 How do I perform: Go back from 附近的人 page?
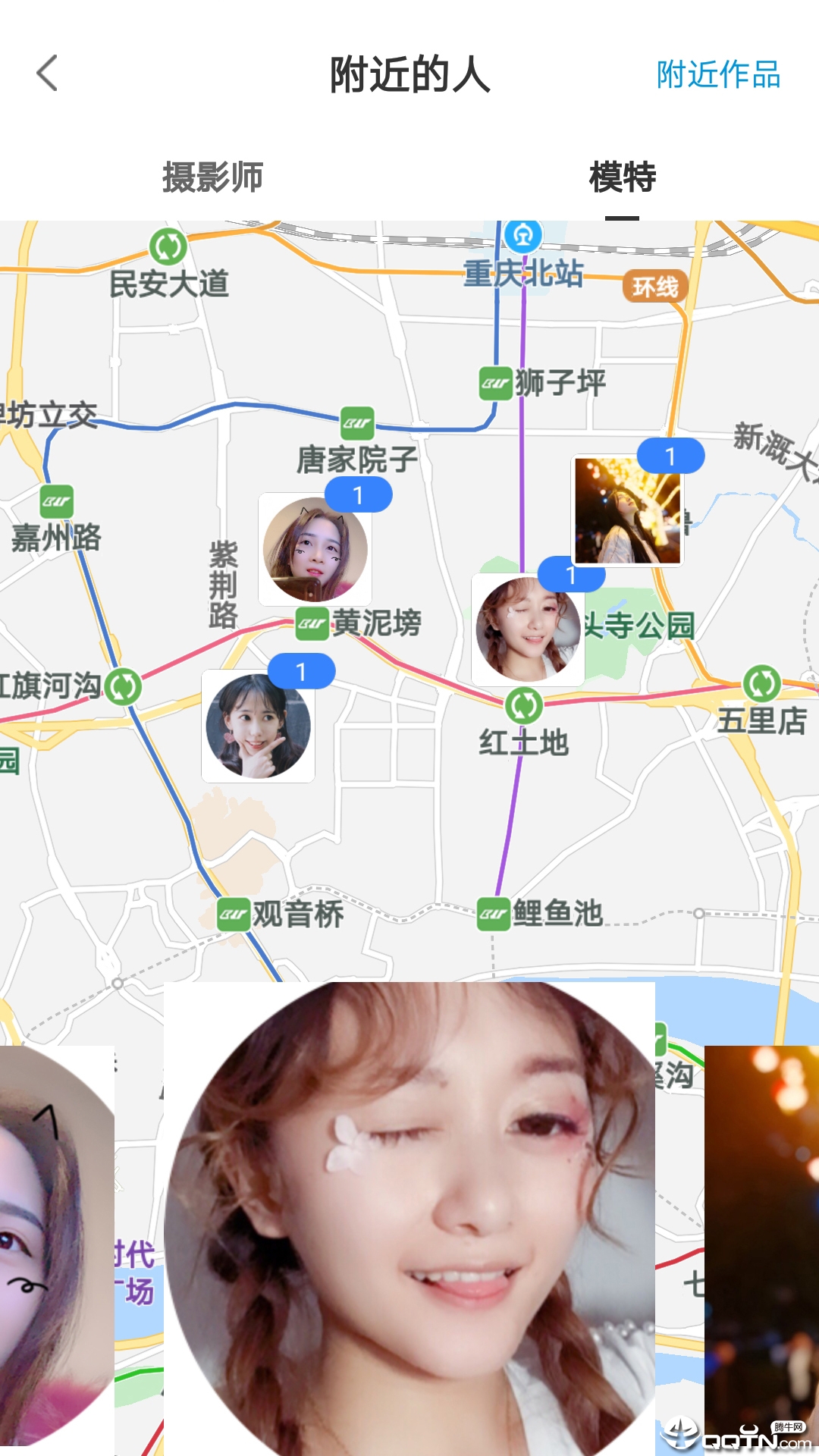[x=47, y=74]
